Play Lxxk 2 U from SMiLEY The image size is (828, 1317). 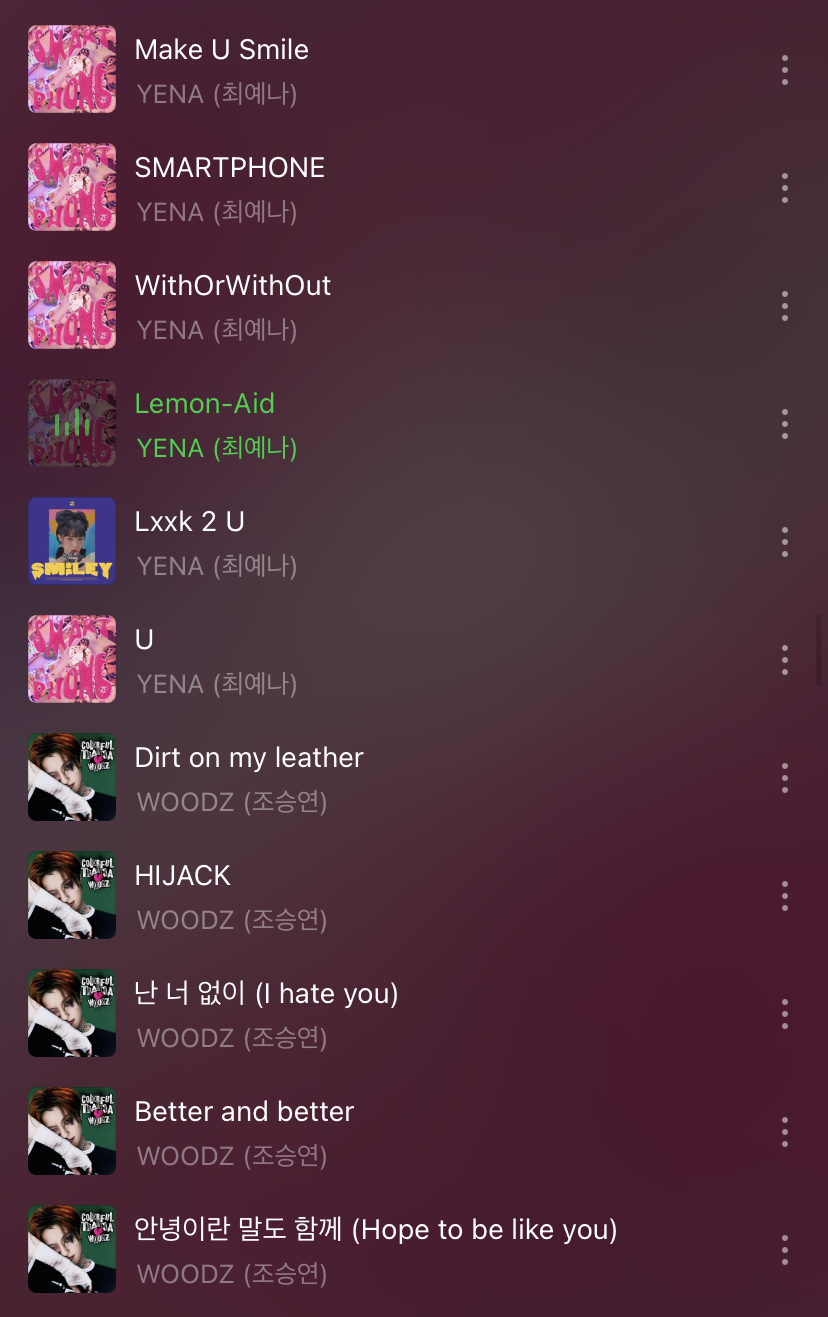point(189,522)
